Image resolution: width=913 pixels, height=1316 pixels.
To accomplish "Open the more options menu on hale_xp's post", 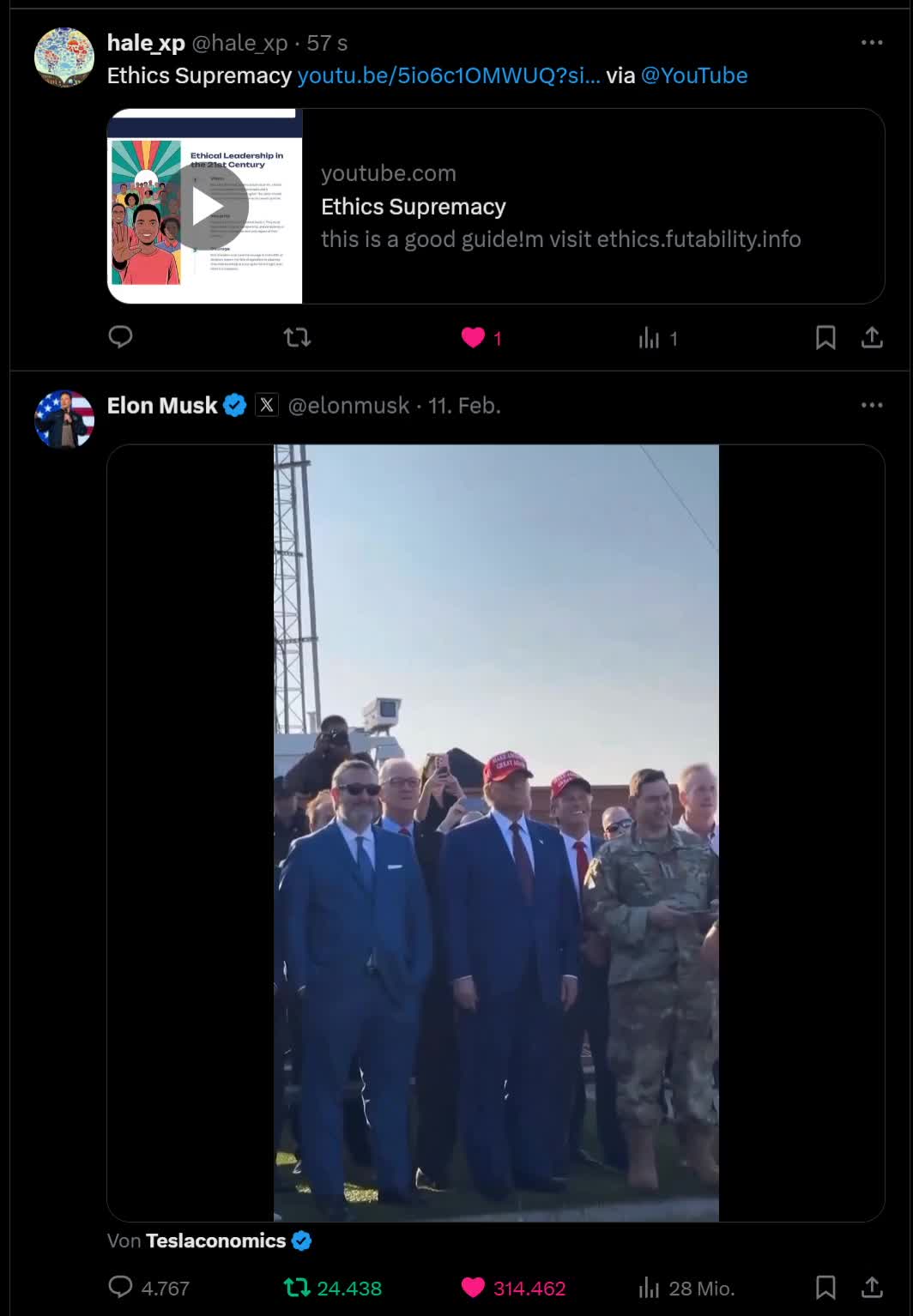I will (871, 42).
